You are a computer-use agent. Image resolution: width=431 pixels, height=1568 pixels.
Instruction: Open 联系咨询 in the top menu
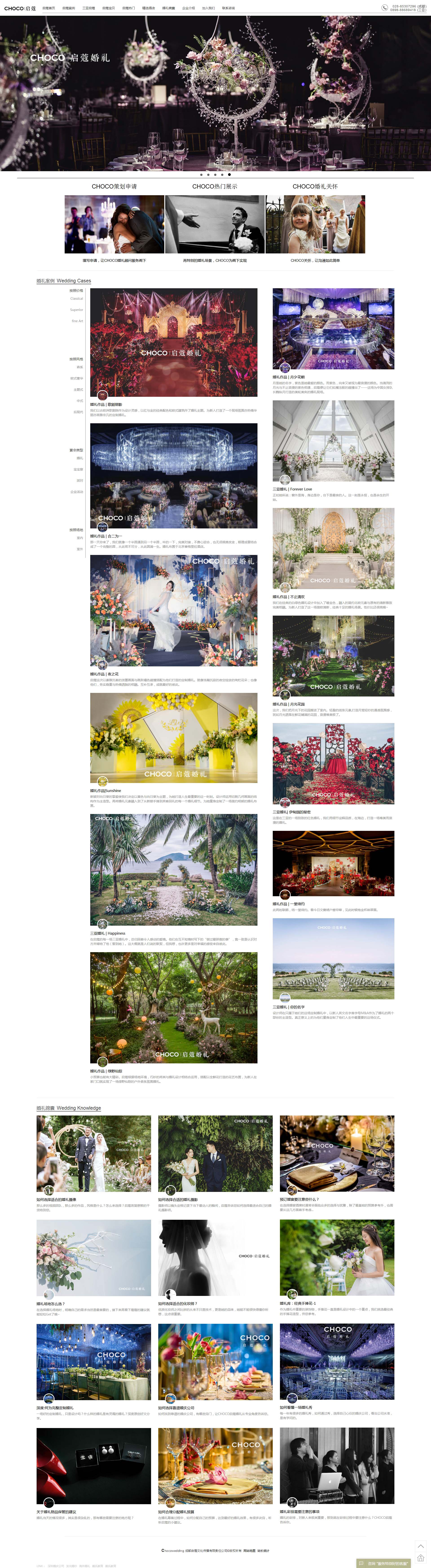coord(228,8)
